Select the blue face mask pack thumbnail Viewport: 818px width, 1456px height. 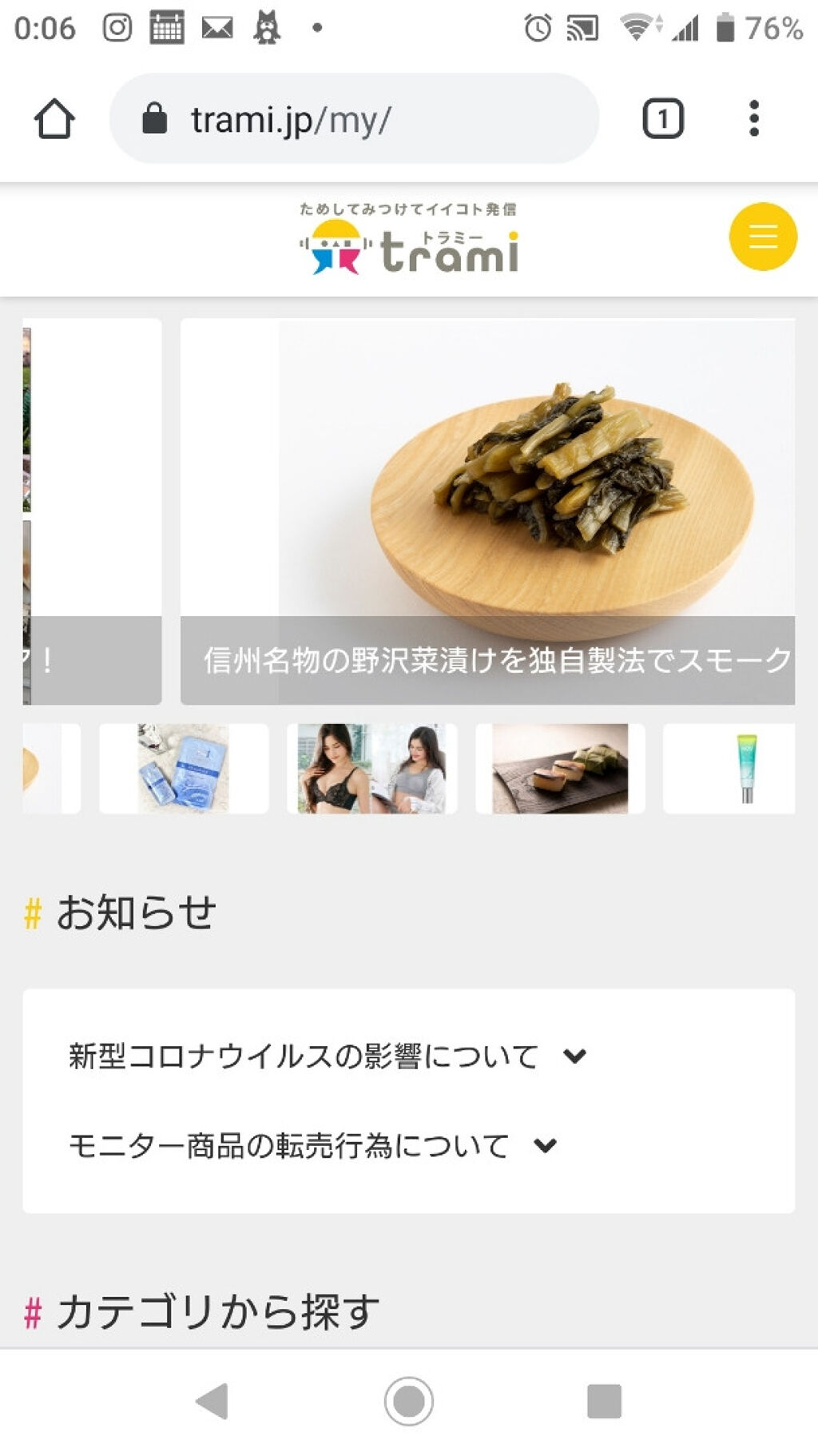[184, 769]
